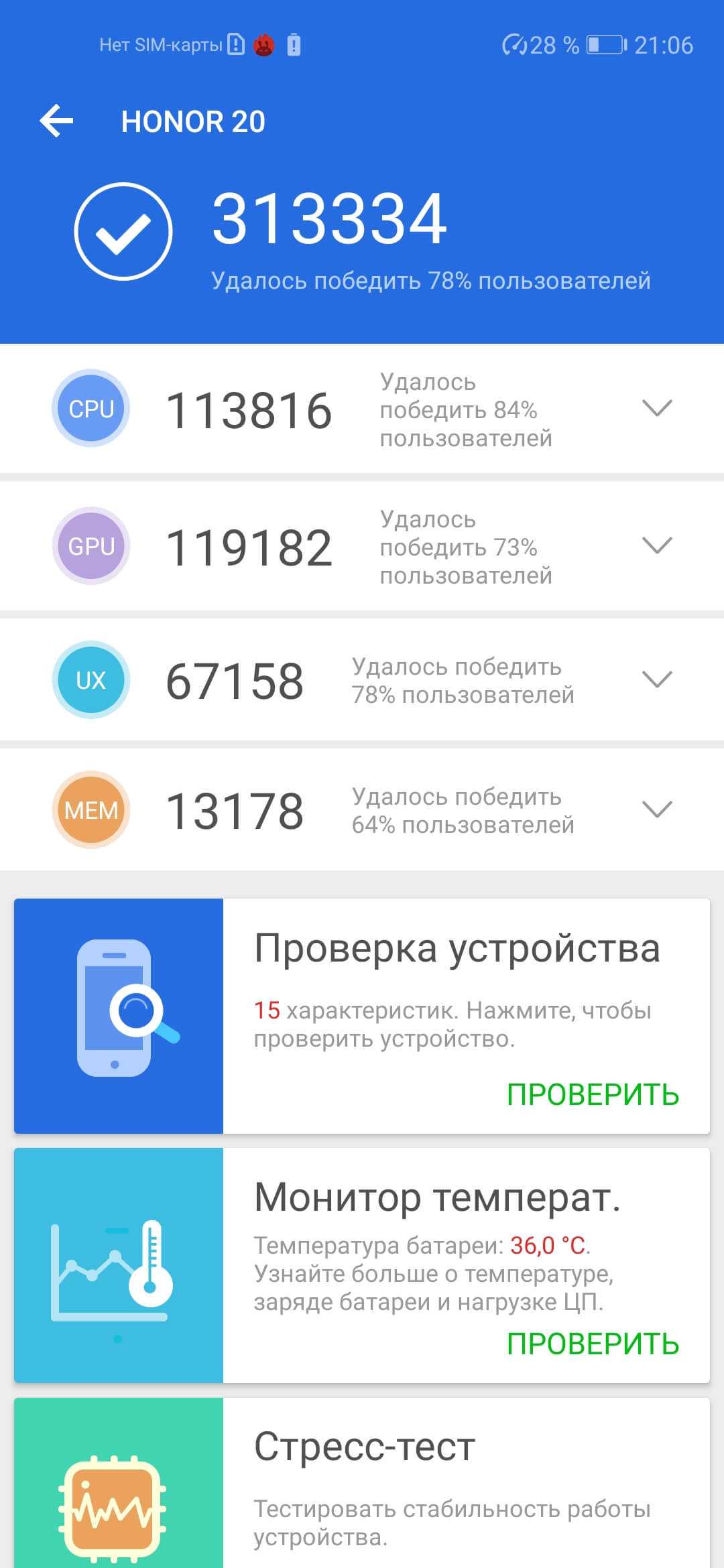Tap ПРОВЕРИТЬ under Проверка устройства
Screen dimensions: 724x1568
point(593,1095)
